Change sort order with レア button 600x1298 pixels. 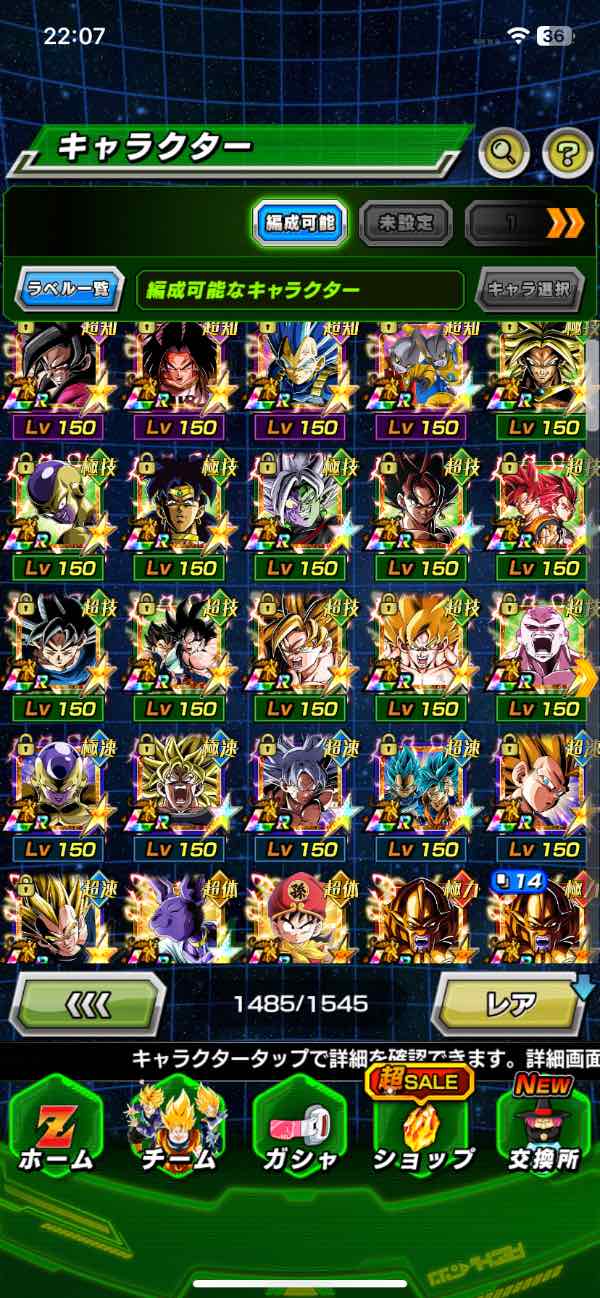click(508, 1002)
